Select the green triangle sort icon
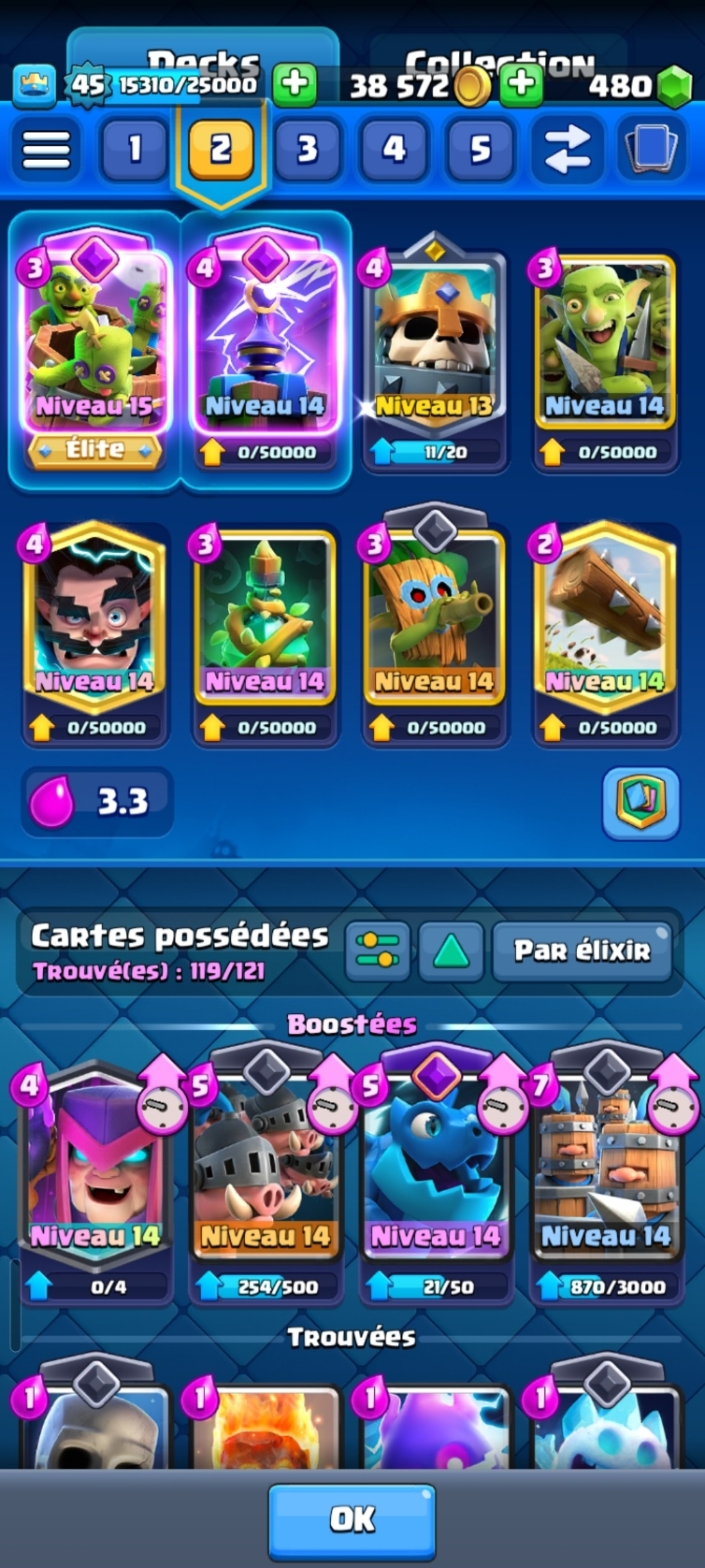 pyautogui.click(x=452, y=950)
